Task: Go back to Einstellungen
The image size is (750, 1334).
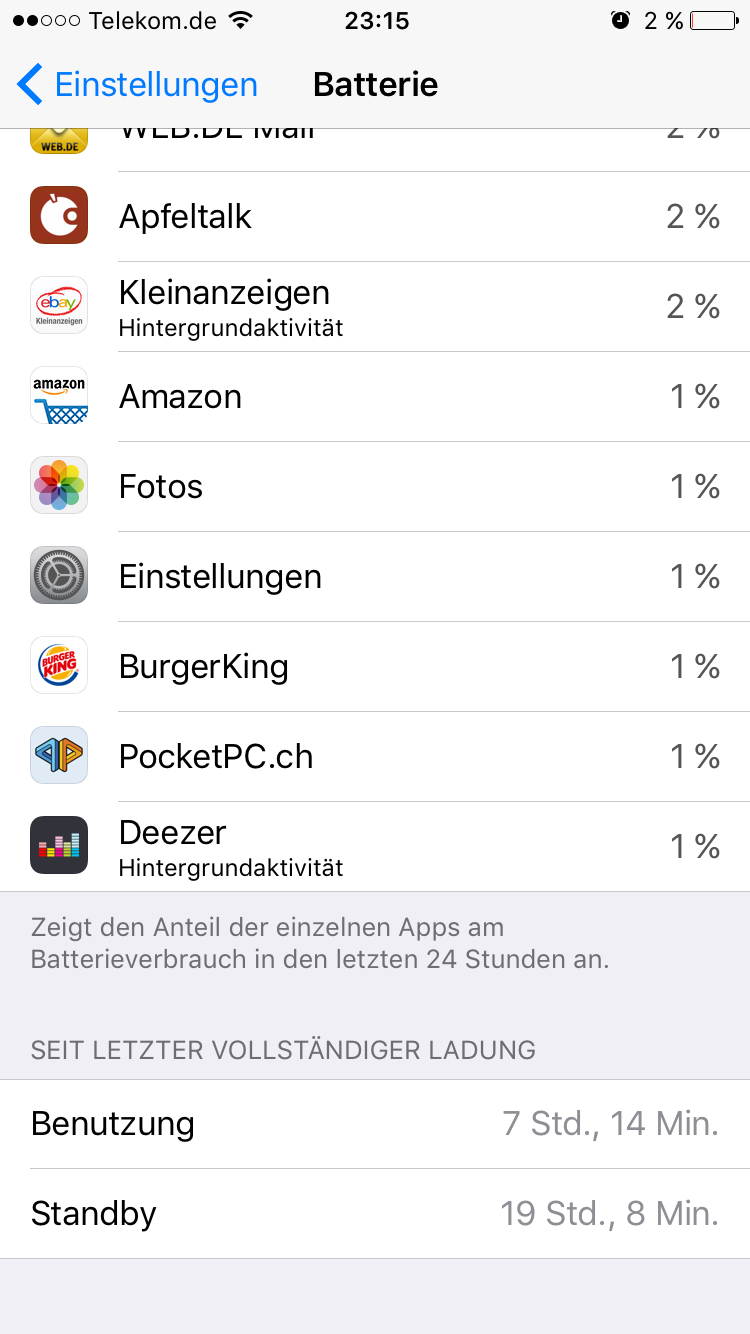Action: [138, 84]
